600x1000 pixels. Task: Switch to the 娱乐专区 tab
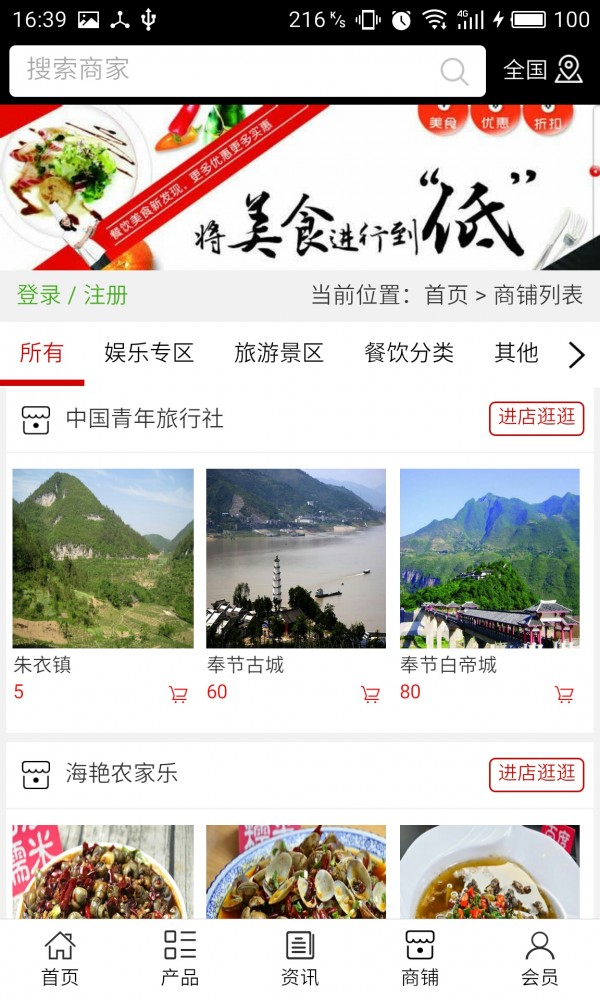coord(149,353)
